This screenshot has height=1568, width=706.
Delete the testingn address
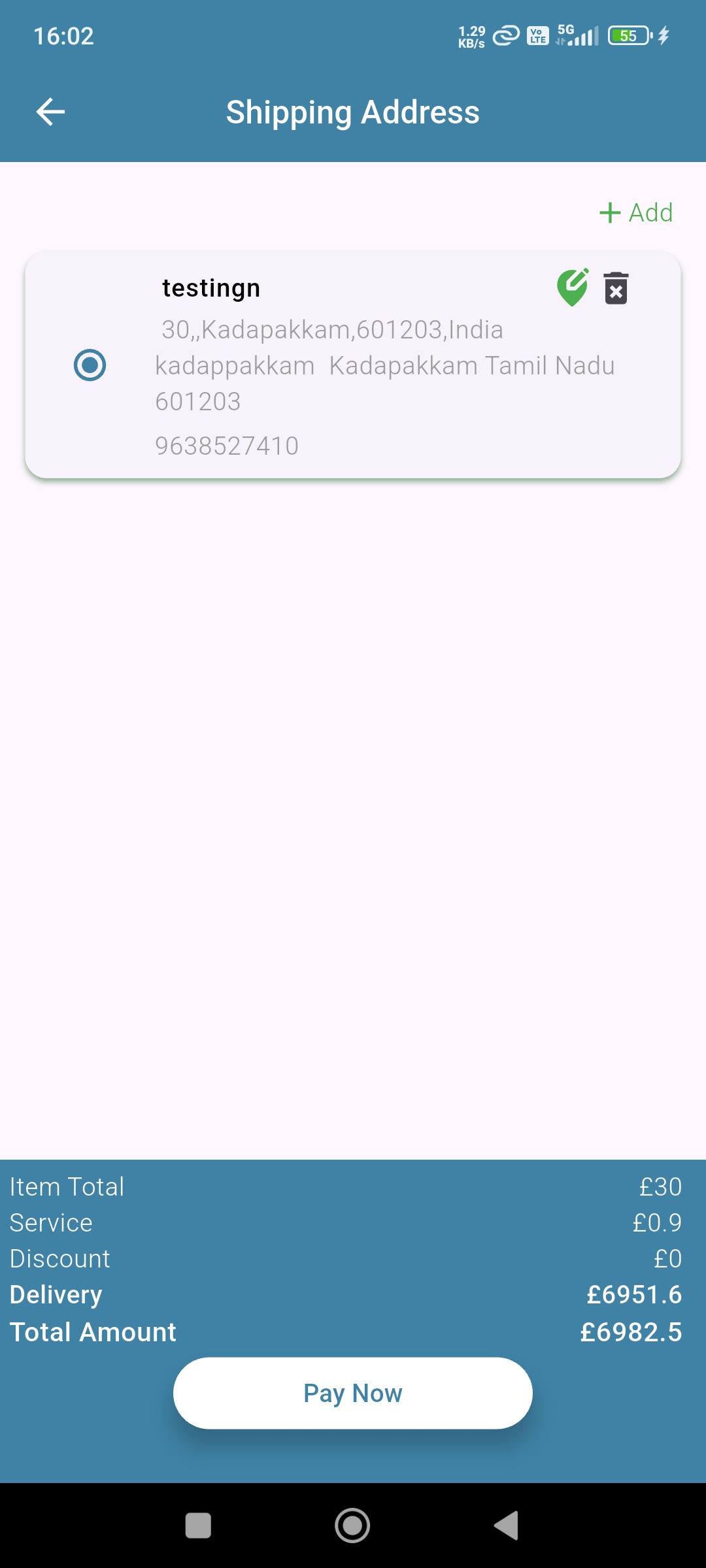click(616, 288)
